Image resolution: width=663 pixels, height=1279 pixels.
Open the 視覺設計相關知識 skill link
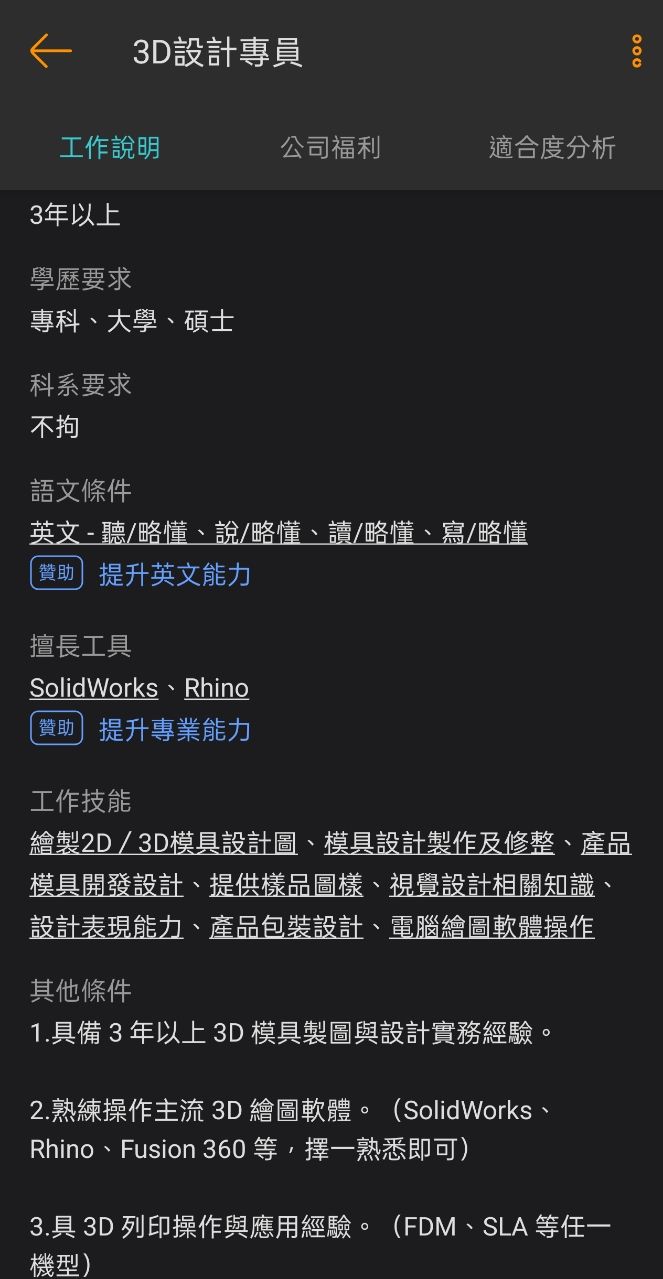(491, 886)
